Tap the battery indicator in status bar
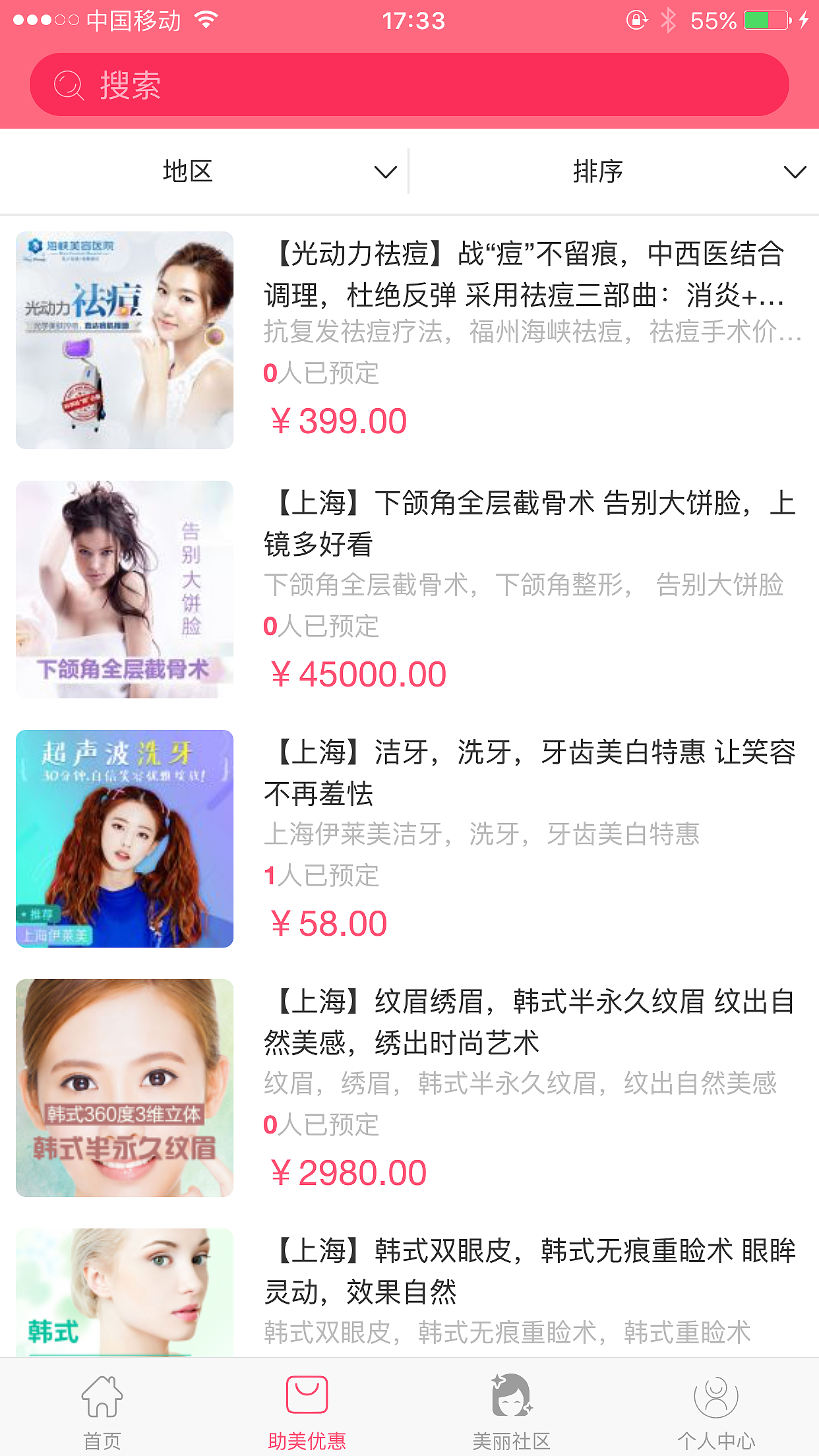This screenshot has width=819, height=1456. pyautogui.click(x=765, y=20)
